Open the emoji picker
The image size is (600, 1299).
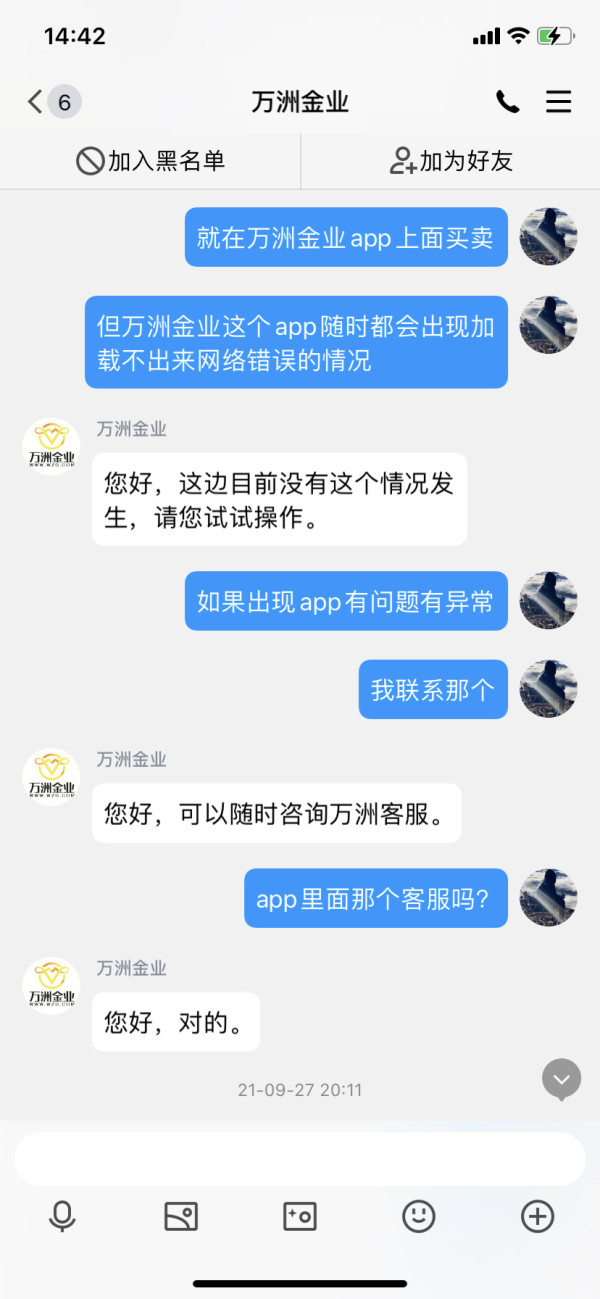(419, 1217)
